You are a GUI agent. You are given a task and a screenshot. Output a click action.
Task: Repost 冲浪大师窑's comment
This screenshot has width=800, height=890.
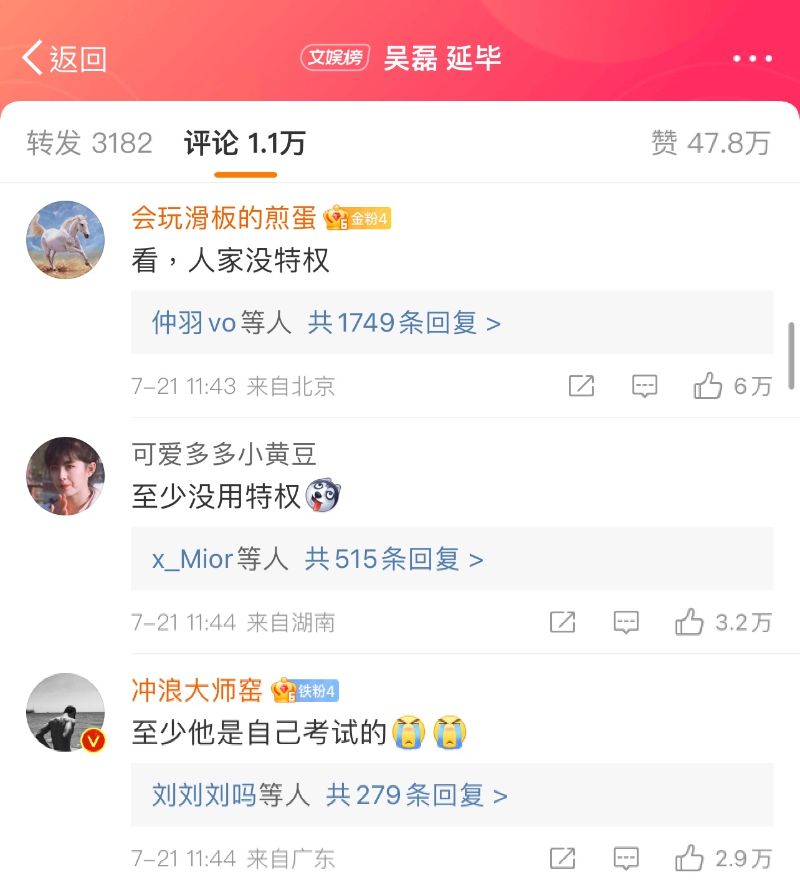563,858
